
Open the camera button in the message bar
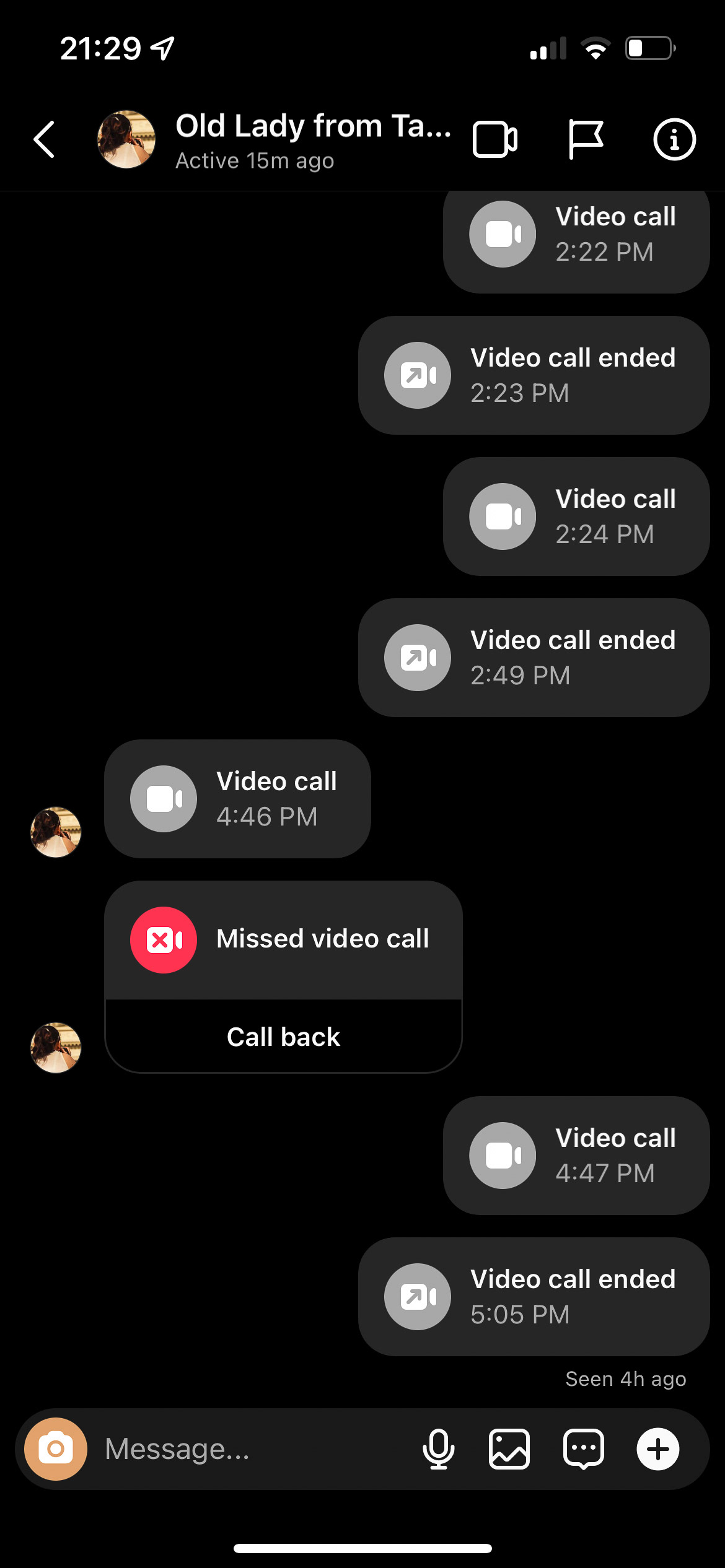(x=56, y=1449)
